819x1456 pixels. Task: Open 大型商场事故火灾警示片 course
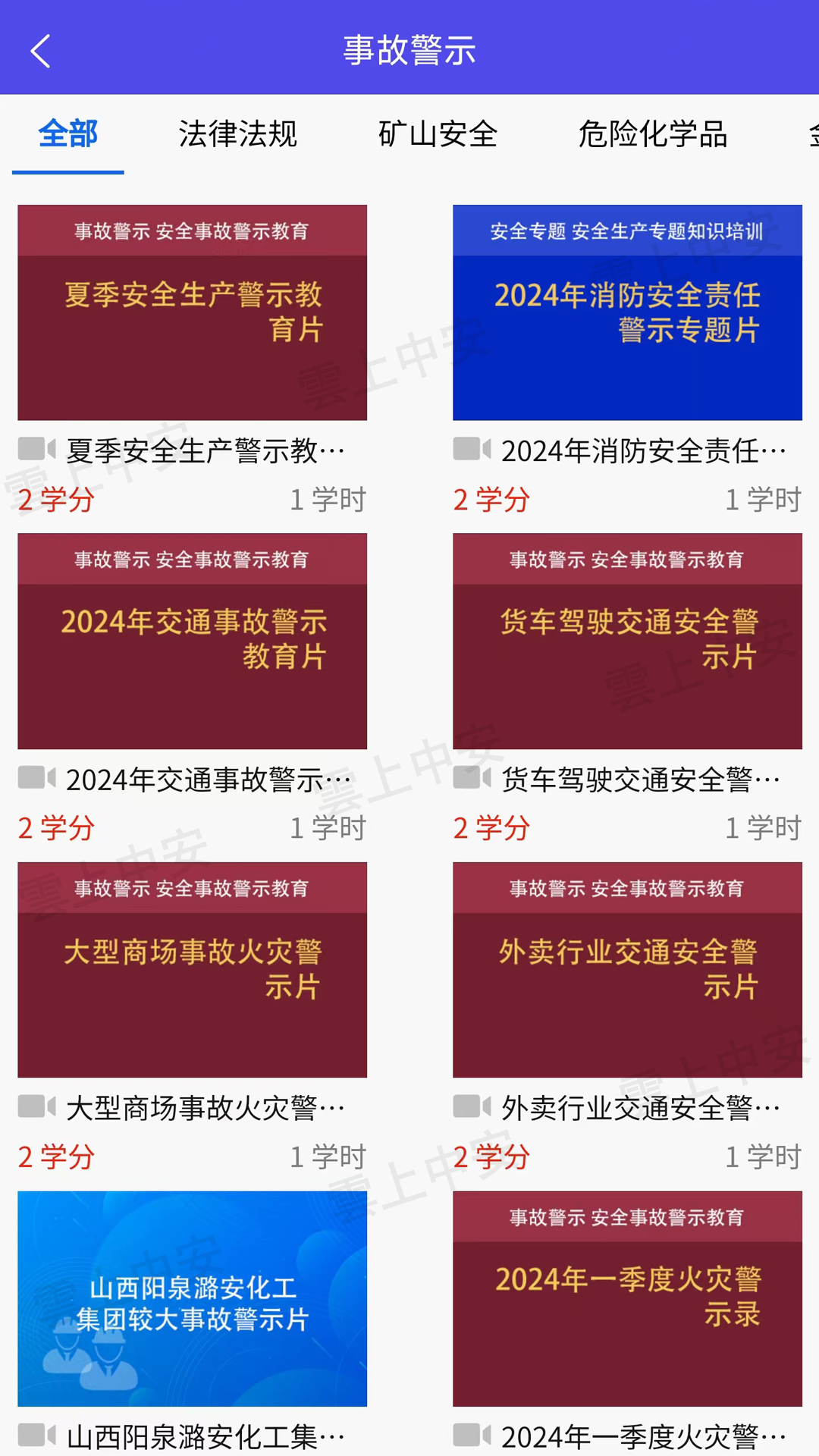192,969
